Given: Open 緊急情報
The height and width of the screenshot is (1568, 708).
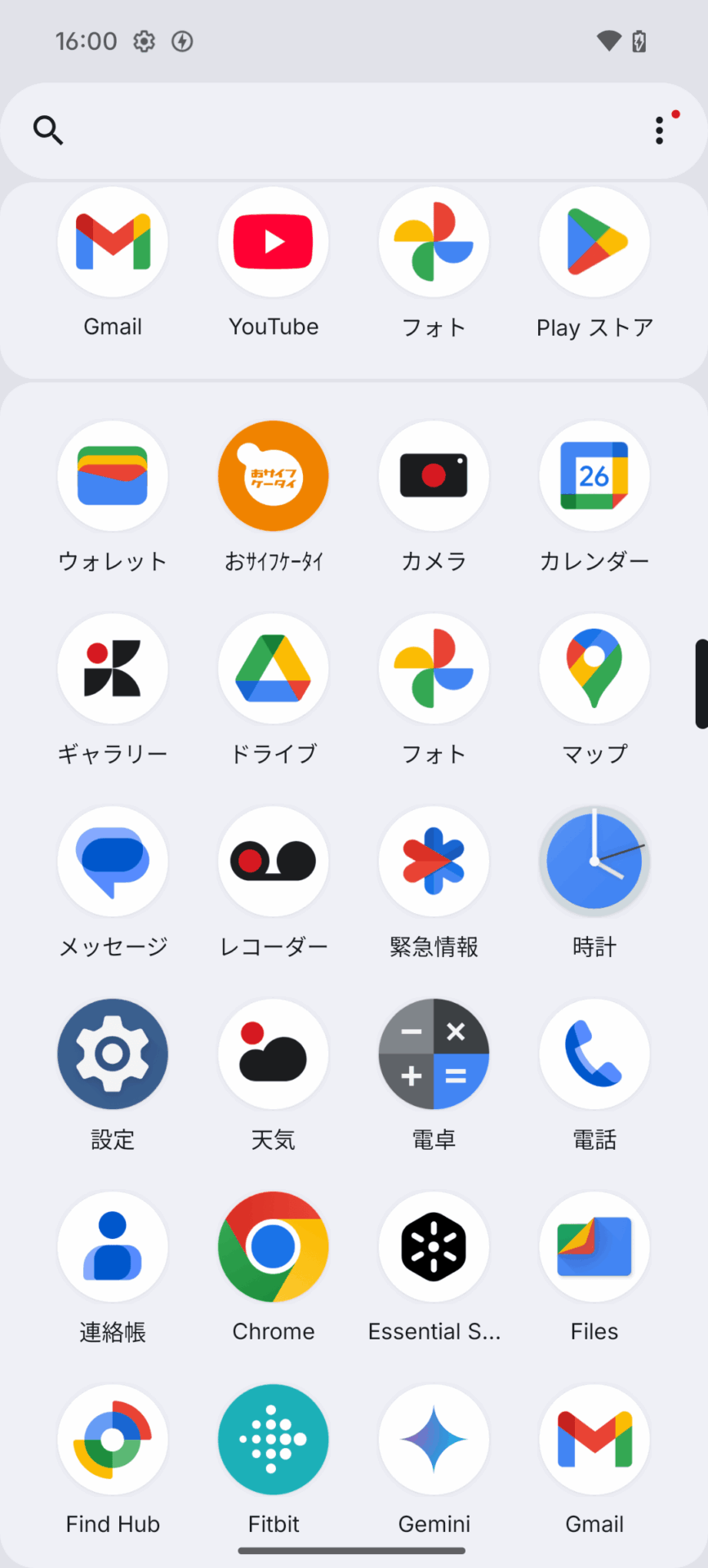Looking at the screenshot, I should click(434, 862).
